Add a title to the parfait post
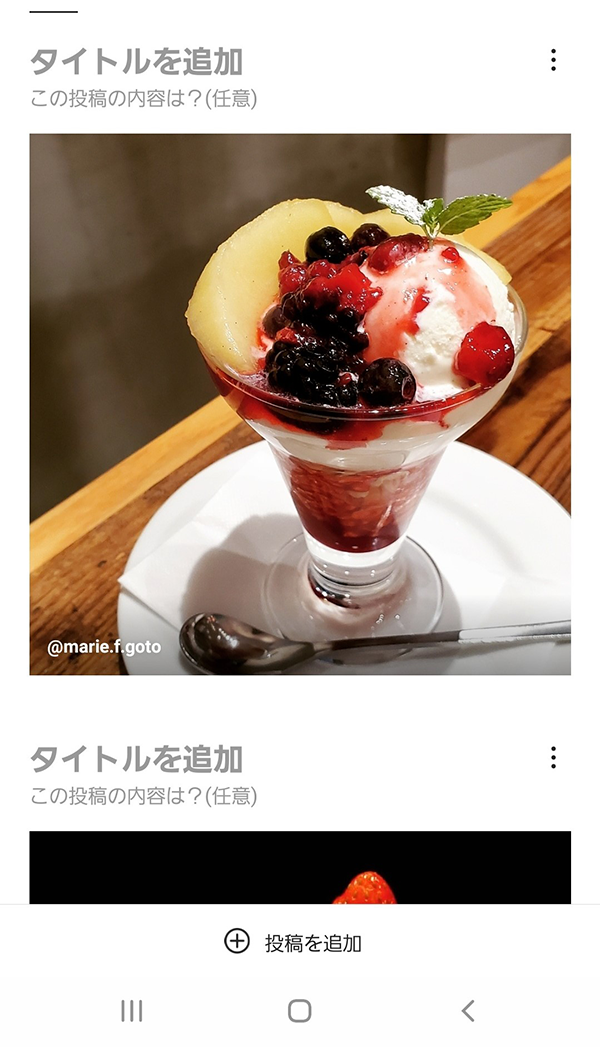The width and height of the screenshot is (600, 1047). pyautogui.click(x=136, y=62)
